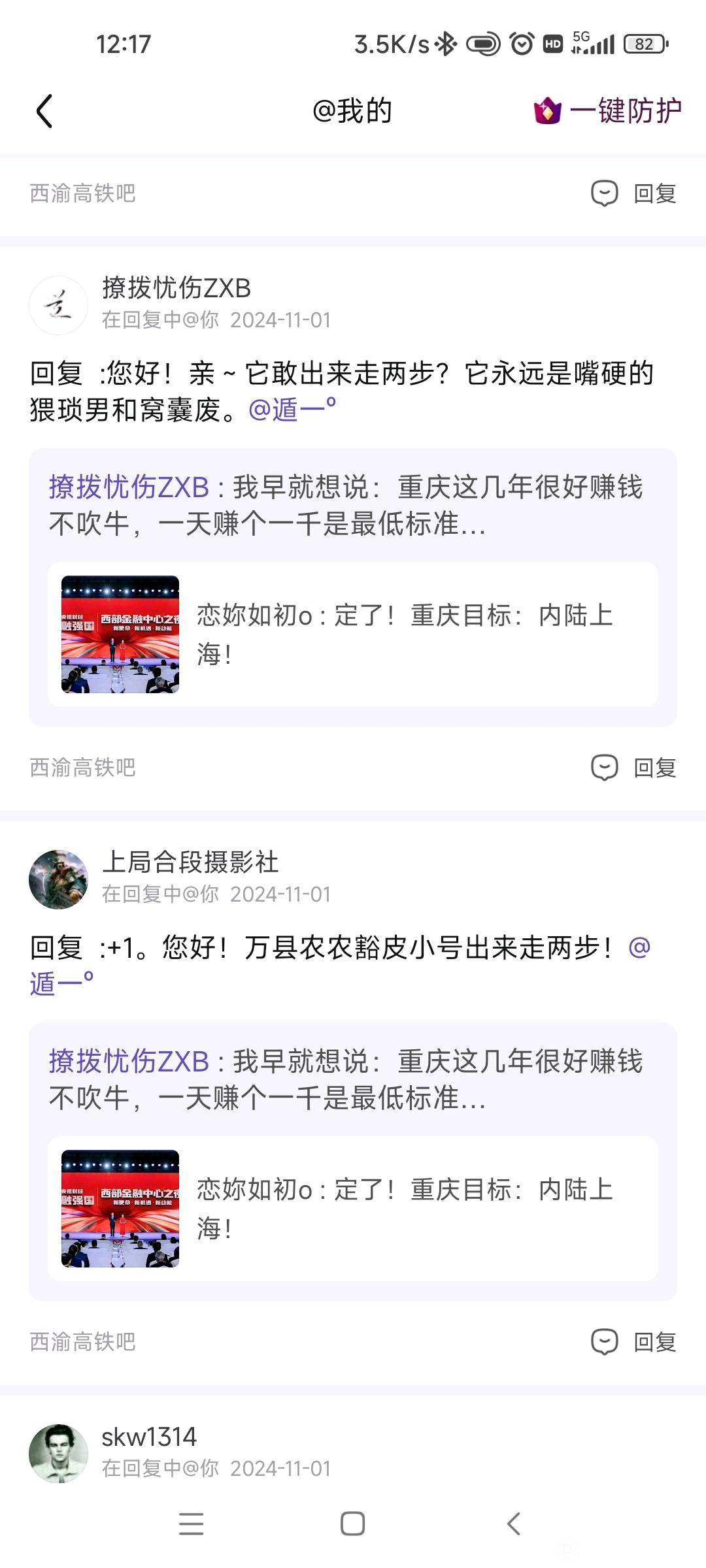Screen dimensions: 706x1568
Task: Tap the @遁一° mention in 上局合段摄影社's reply
Action: [x=62, y=984]
